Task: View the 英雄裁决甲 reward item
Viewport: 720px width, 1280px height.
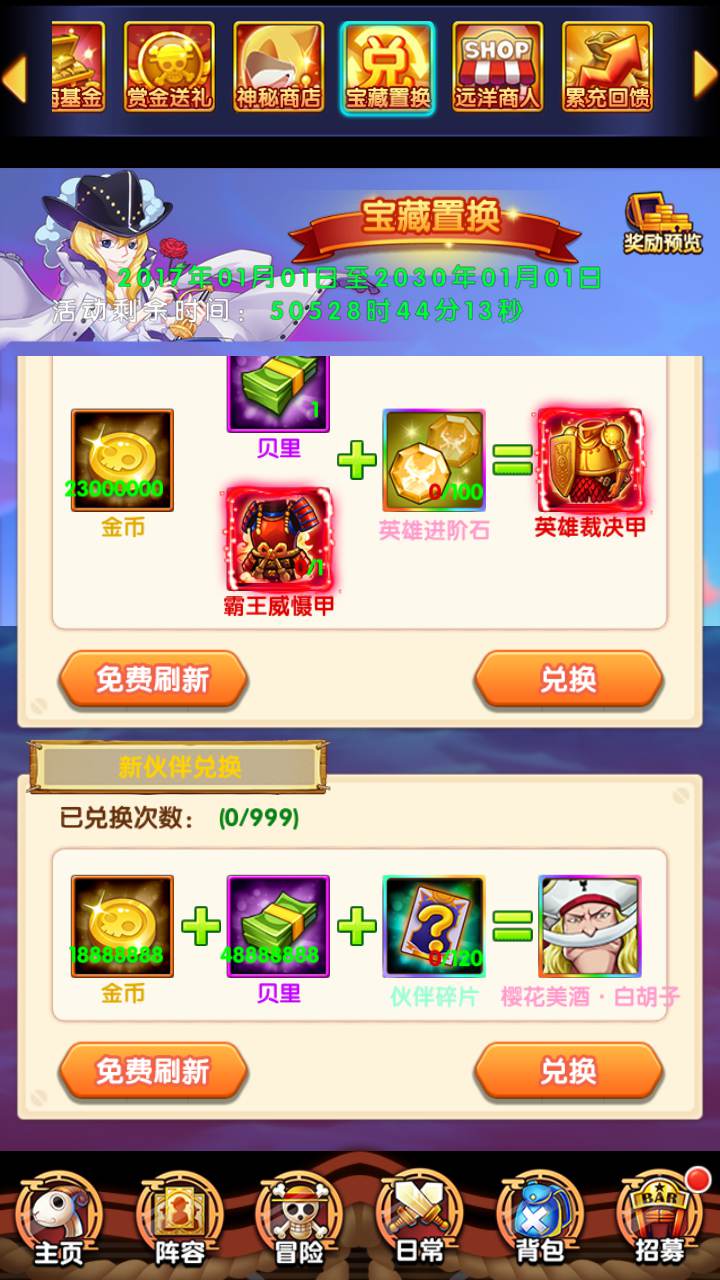Action: pyautogui.click(x=590, y=460)
